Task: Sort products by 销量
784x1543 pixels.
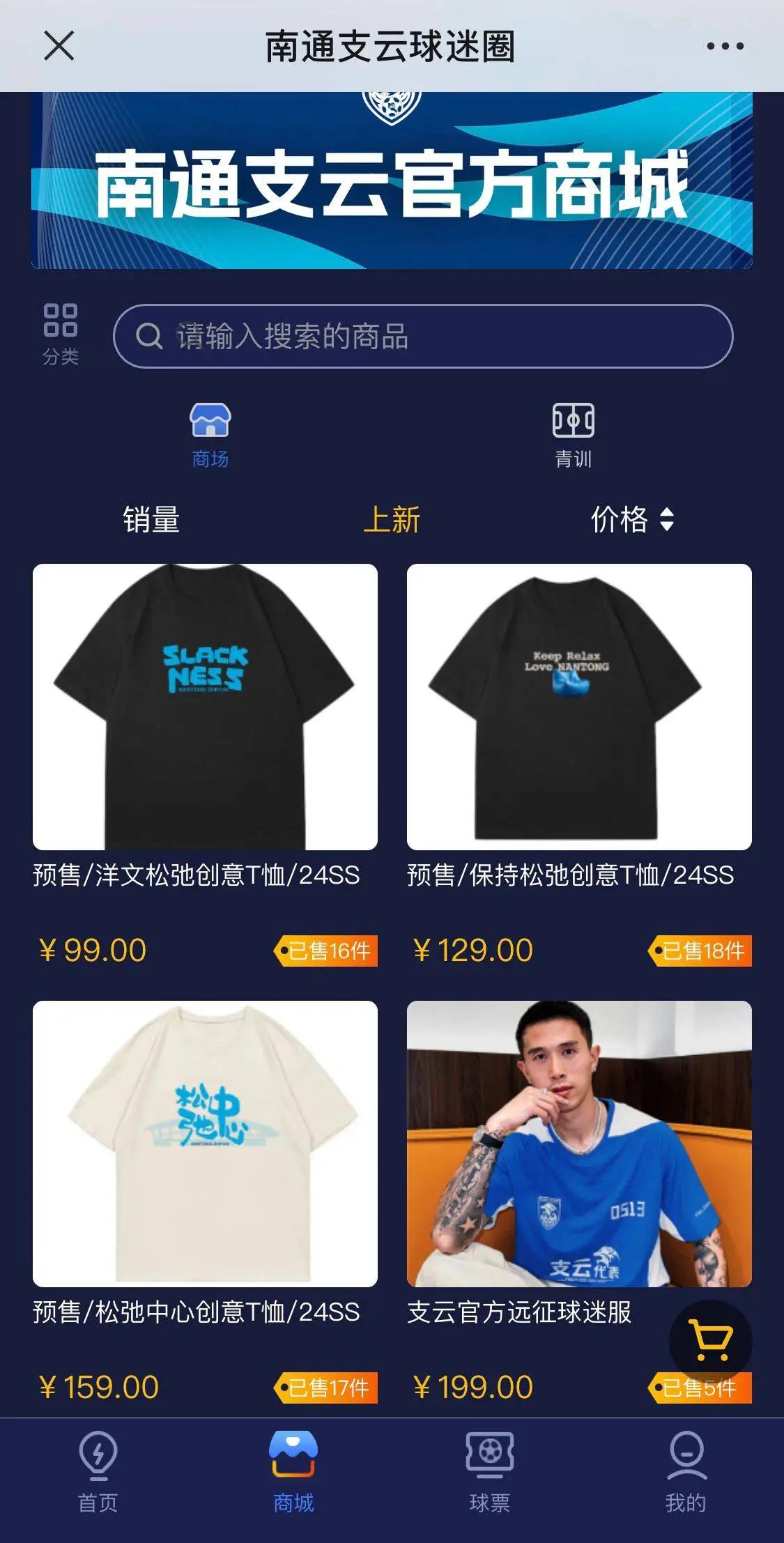Action: point(151,519)
